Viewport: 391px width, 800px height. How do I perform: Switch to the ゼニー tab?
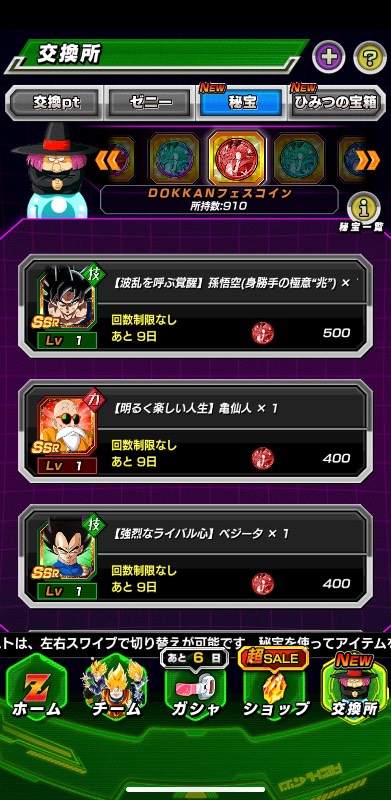pyautogui.click(x=150, y=103)
